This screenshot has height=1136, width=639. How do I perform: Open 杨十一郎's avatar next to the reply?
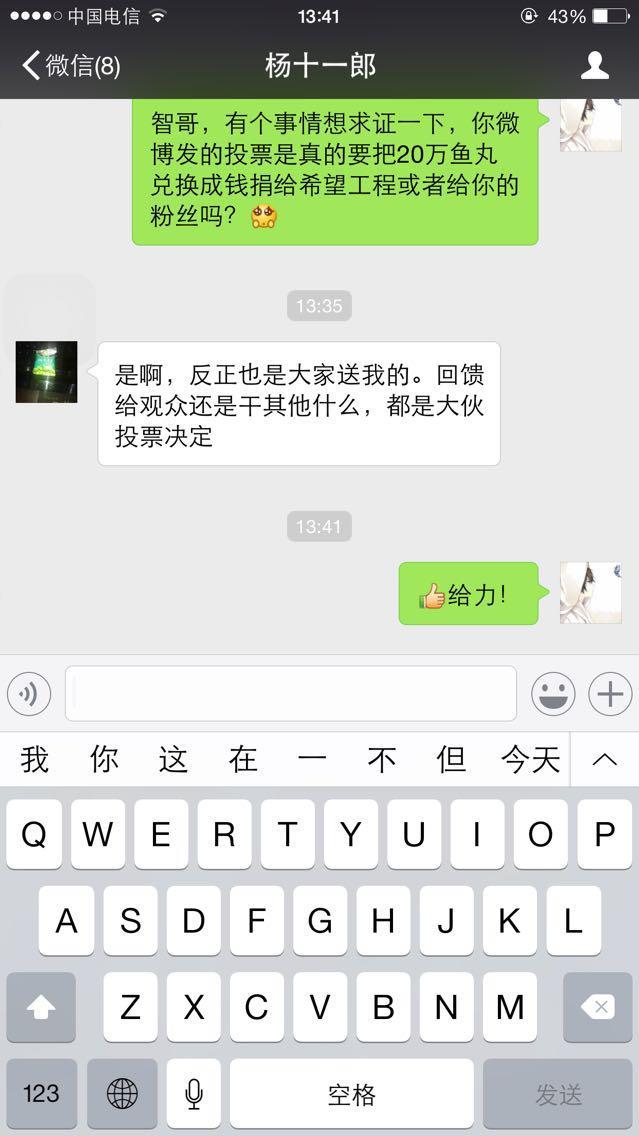pos(46,372)
